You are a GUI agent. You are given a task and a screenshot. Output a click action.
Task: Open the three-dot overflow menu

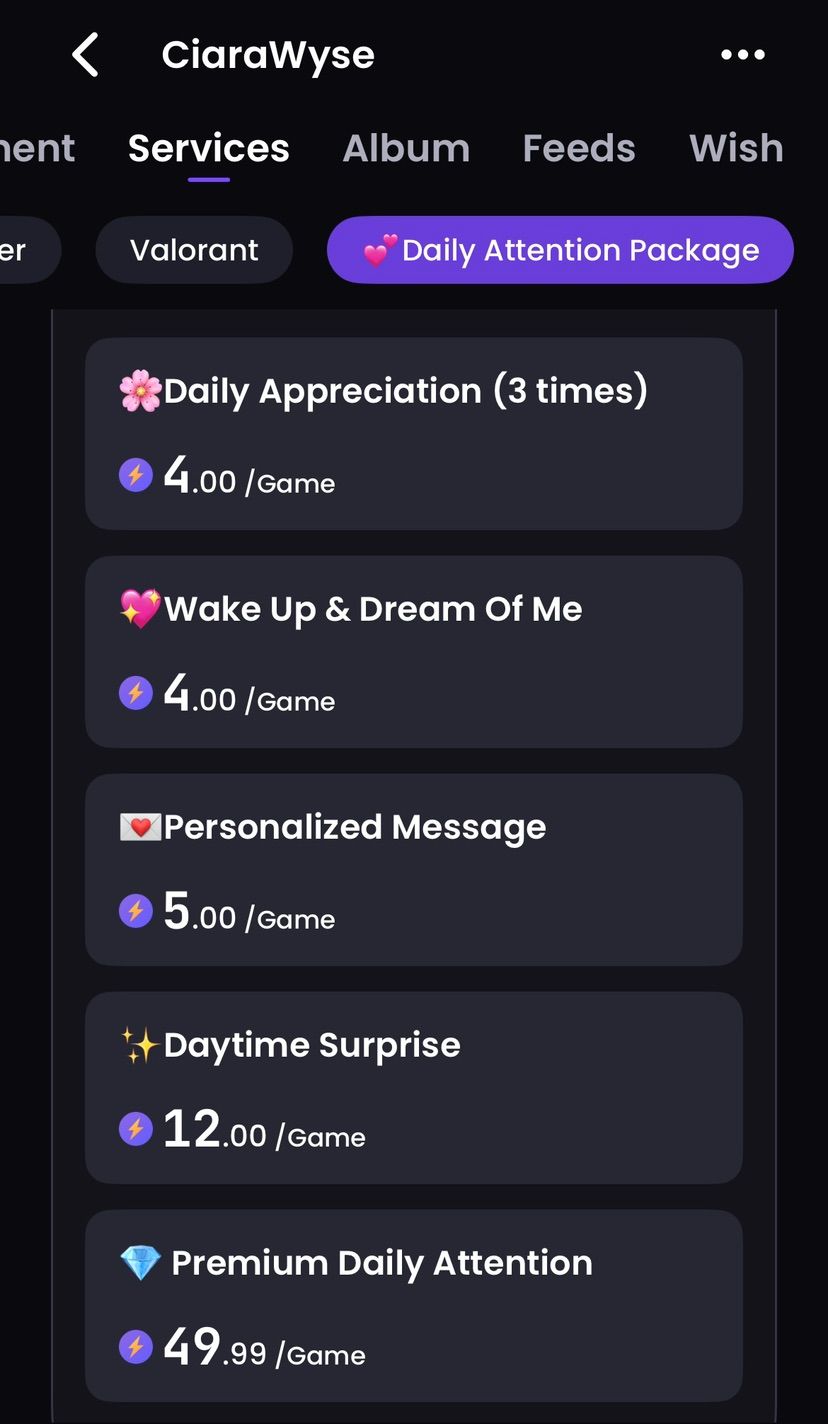click(x=743, y=55)
